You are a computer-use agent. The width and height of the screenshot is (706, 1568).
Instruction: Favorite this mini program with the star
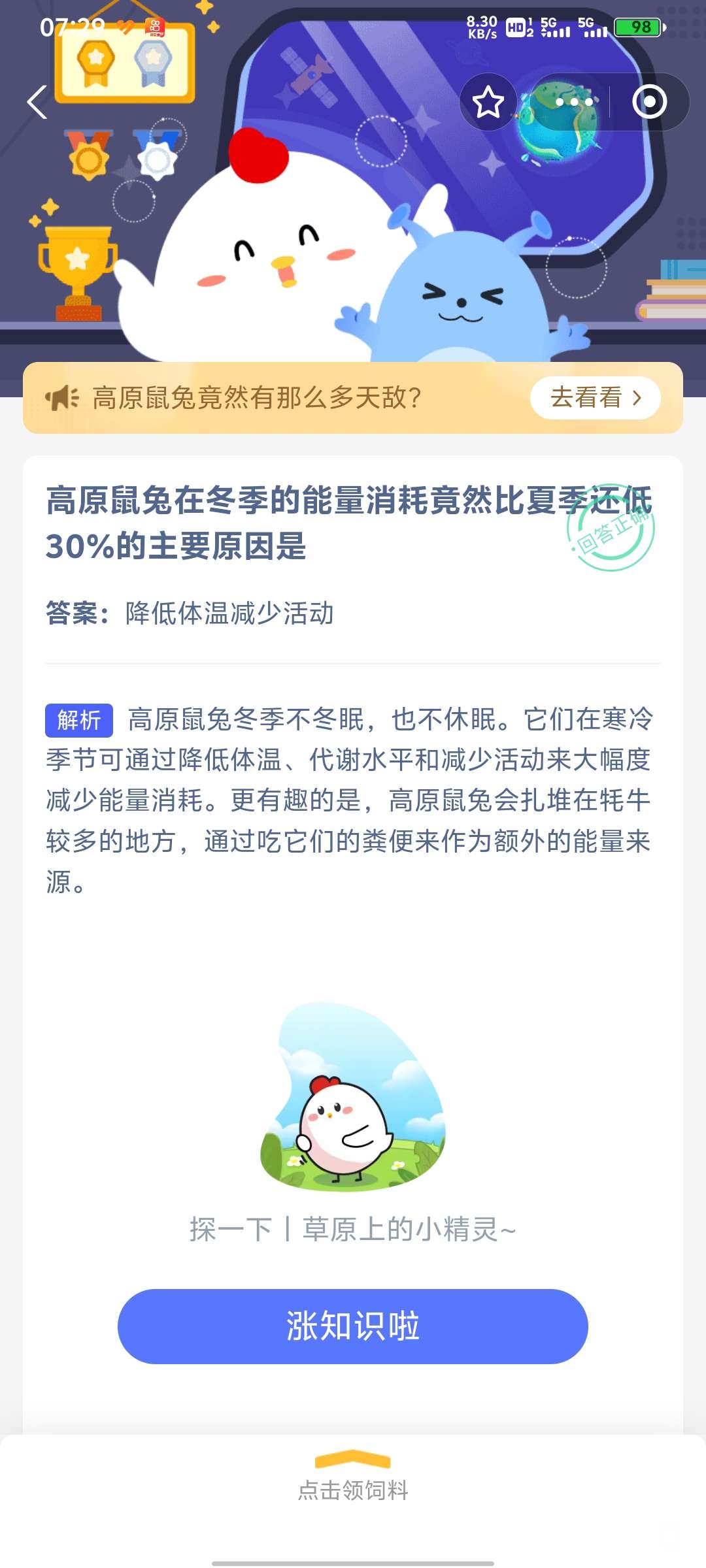(x=488, y=103)
